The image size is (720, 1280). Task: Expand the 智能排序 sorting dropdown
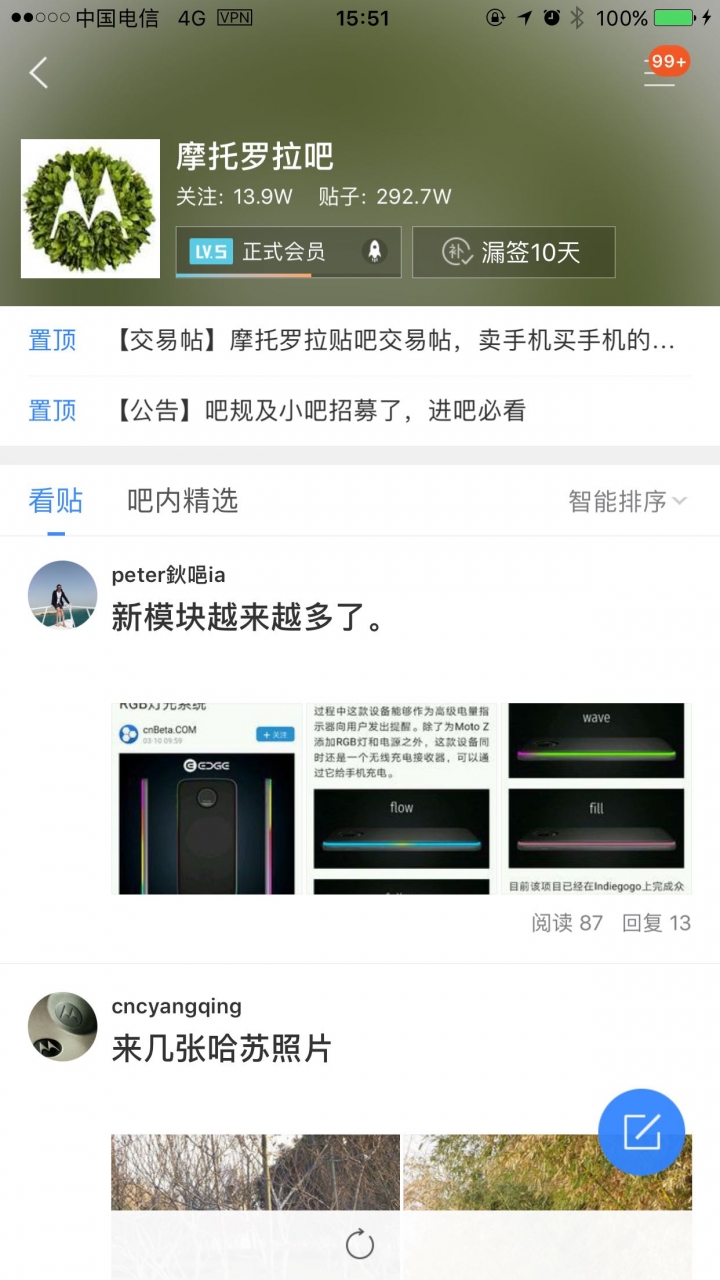point(627,501)
